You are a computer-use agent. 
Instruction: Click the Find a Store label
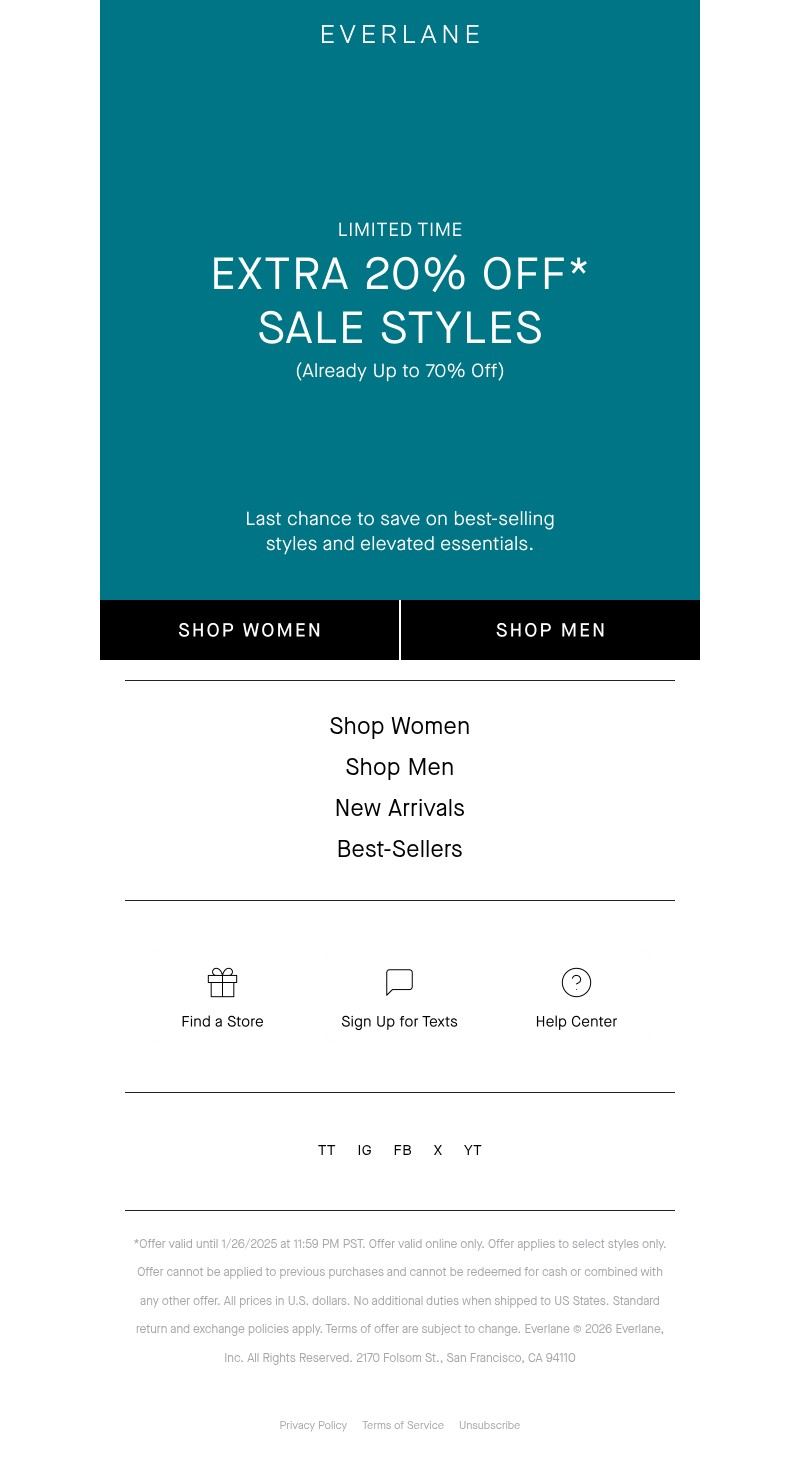(222, 1021)
